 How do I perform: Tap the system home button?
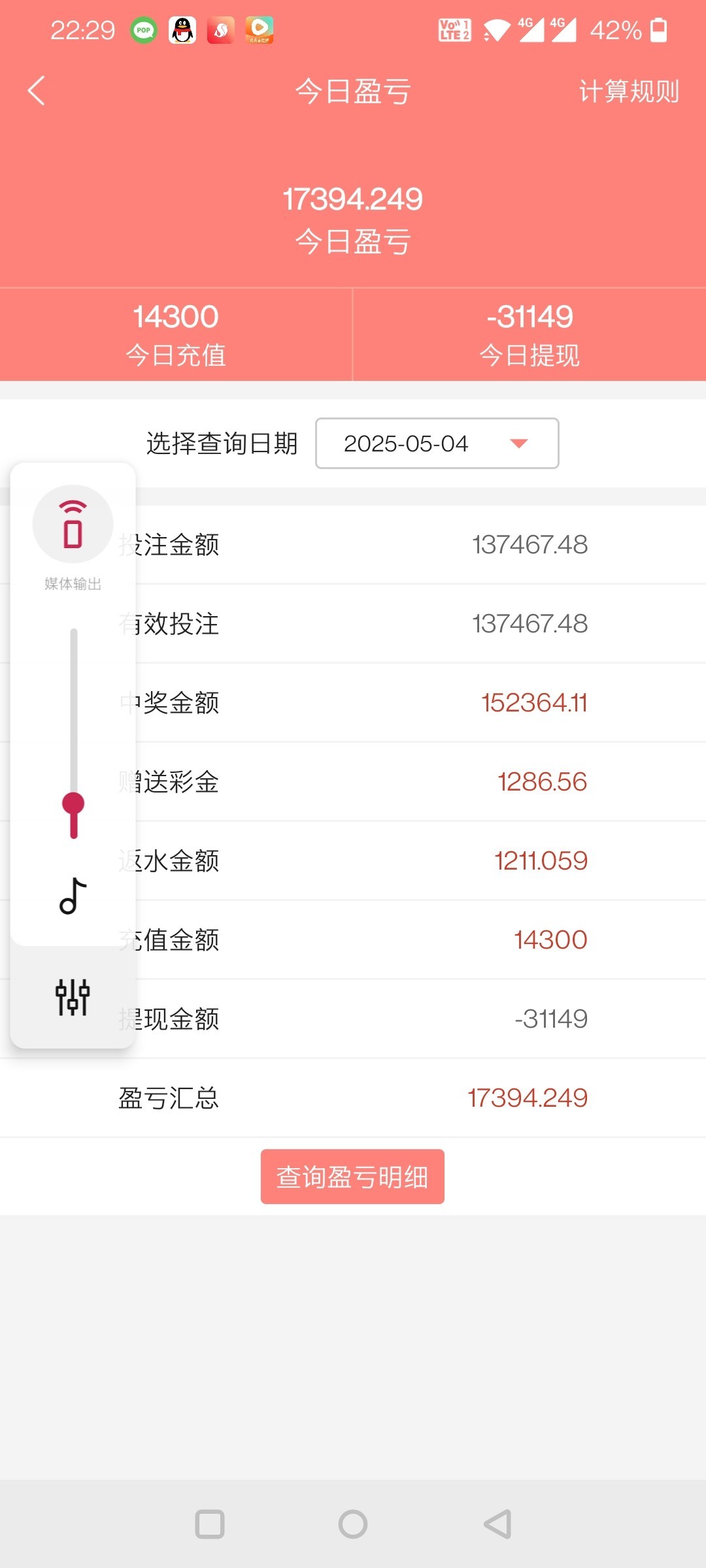[x=353, y=1524]
